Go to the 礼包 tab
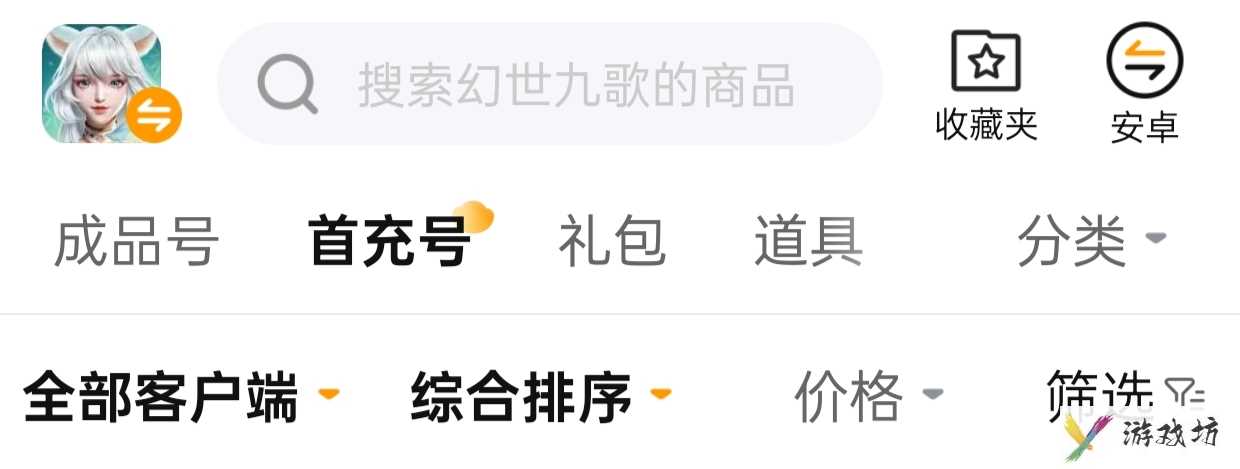 tap(611, 242)
